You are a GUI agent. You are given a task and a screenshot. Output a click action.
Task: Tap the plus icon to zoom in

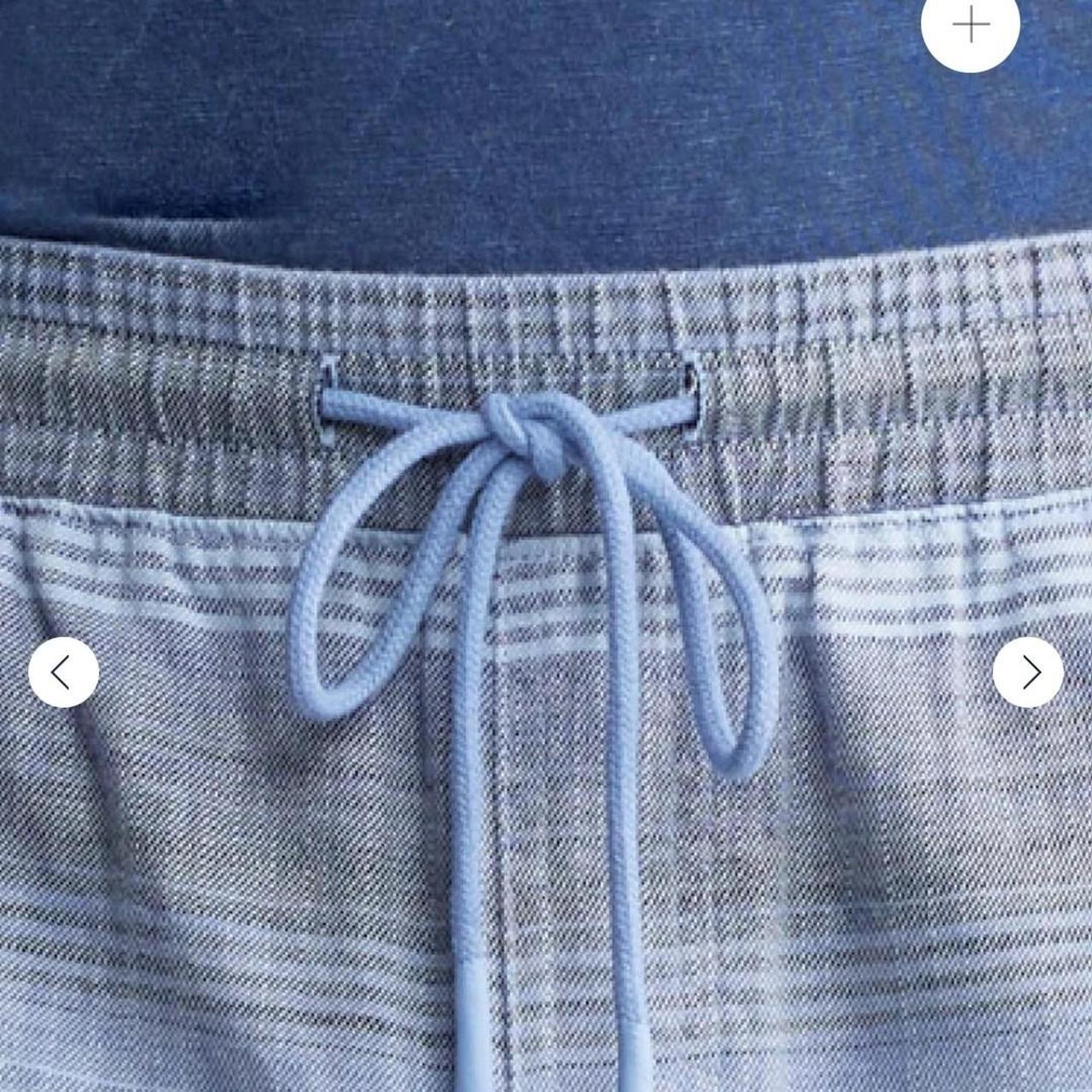970,26
